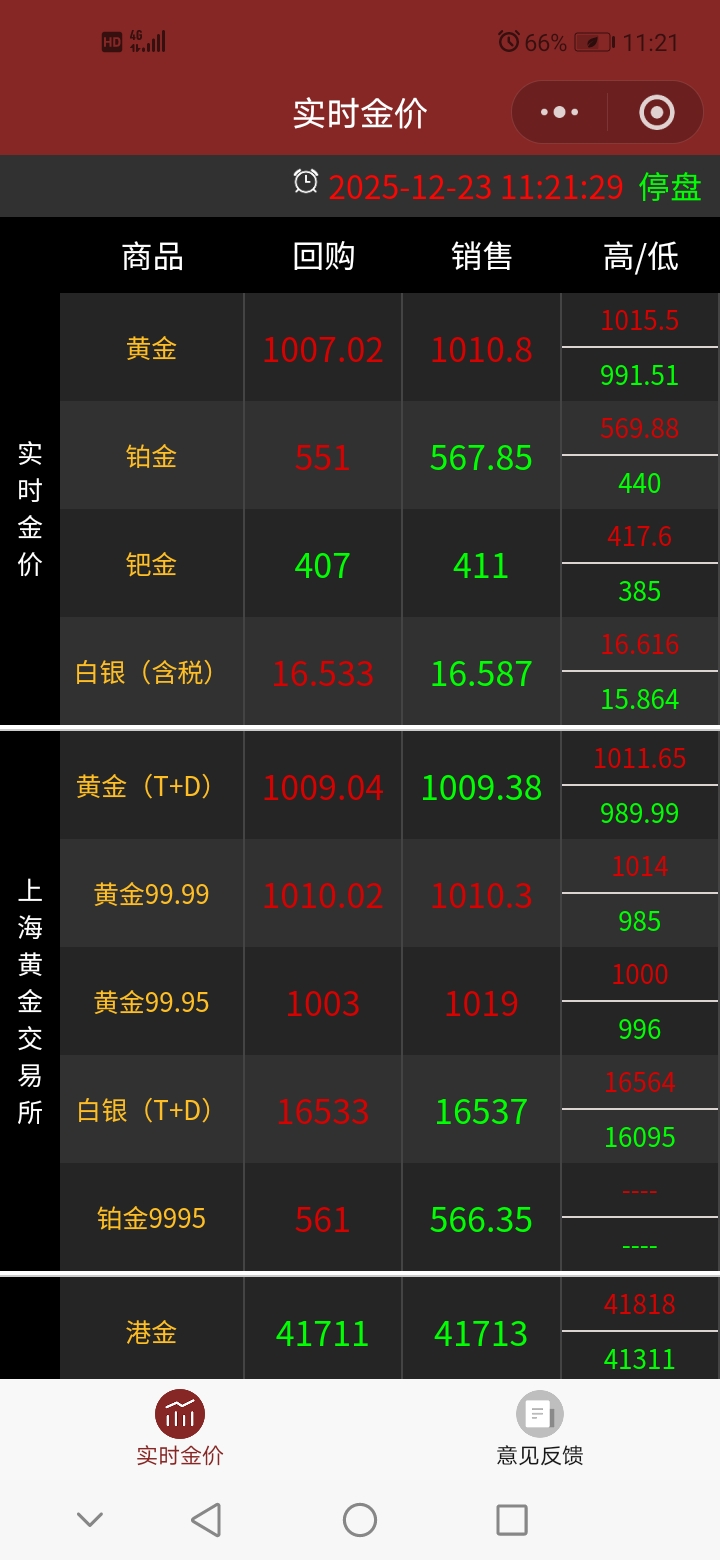Show recent apps overview

point(512,1520)
